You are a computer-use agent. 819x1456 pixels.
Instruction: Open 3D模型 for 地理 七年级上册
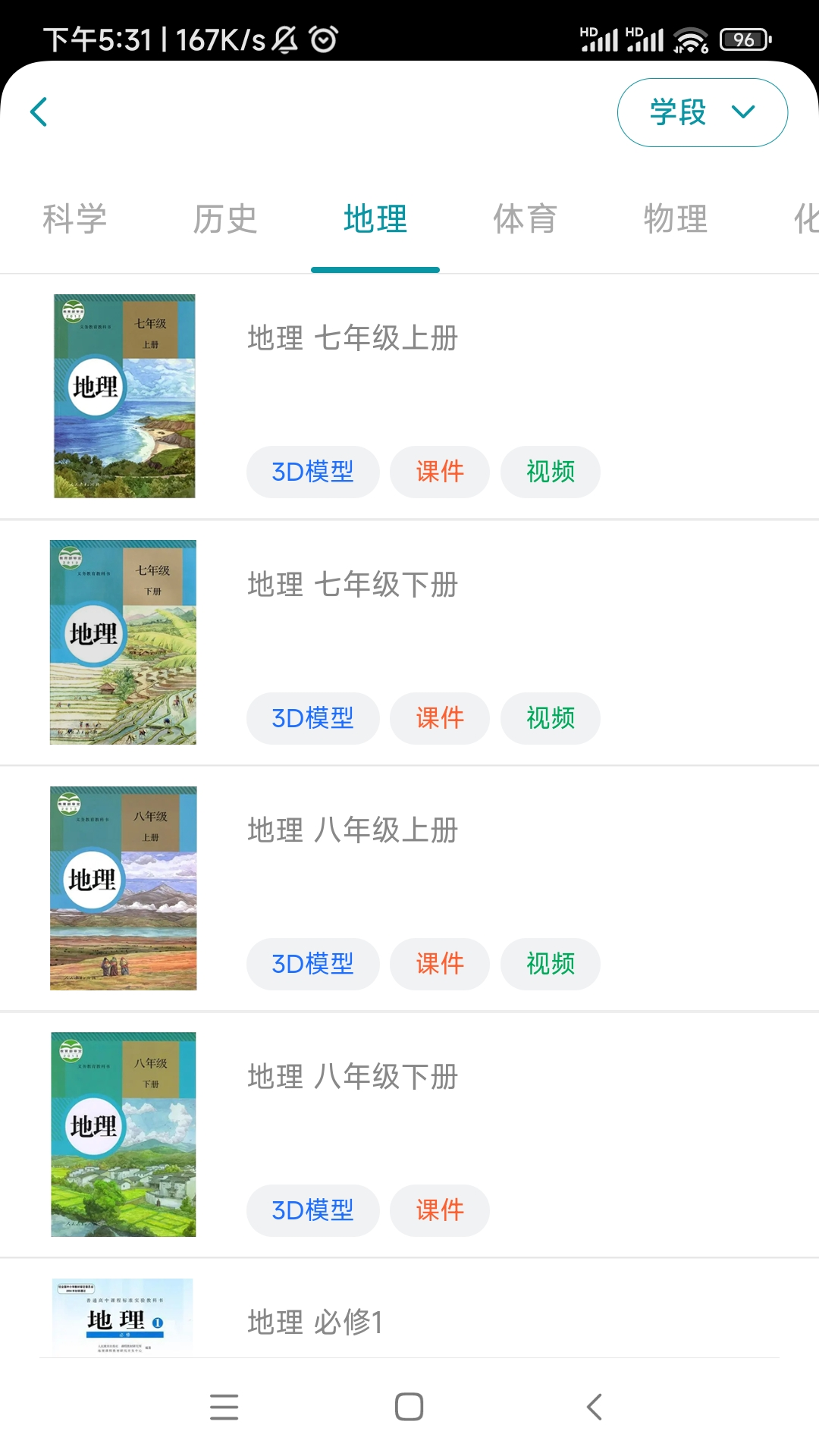coord(312,472)
